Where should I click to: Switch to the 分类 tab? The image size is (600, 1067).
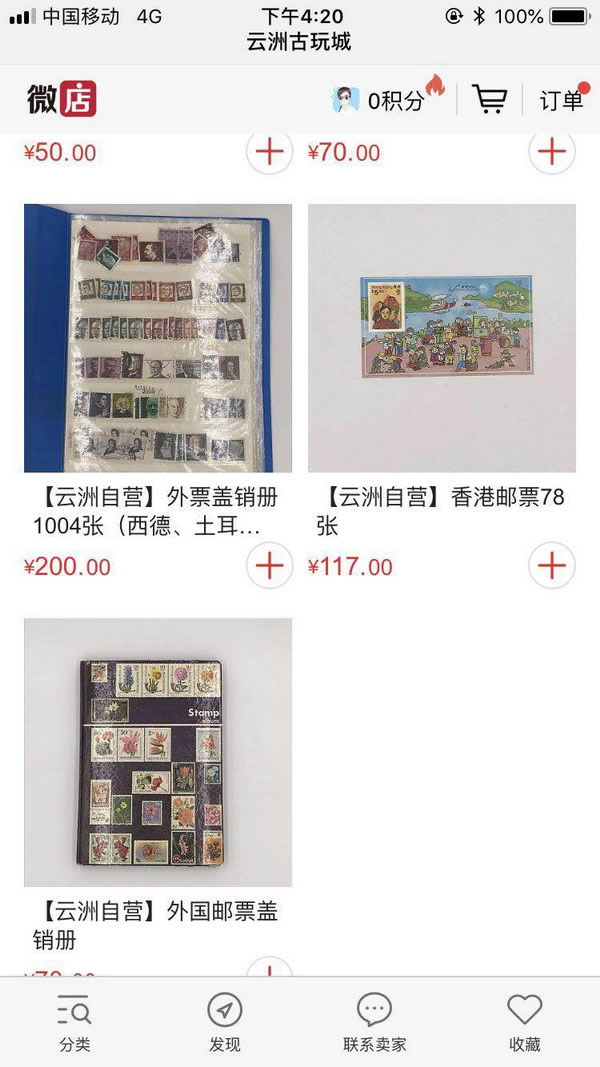pos(75,1022)
